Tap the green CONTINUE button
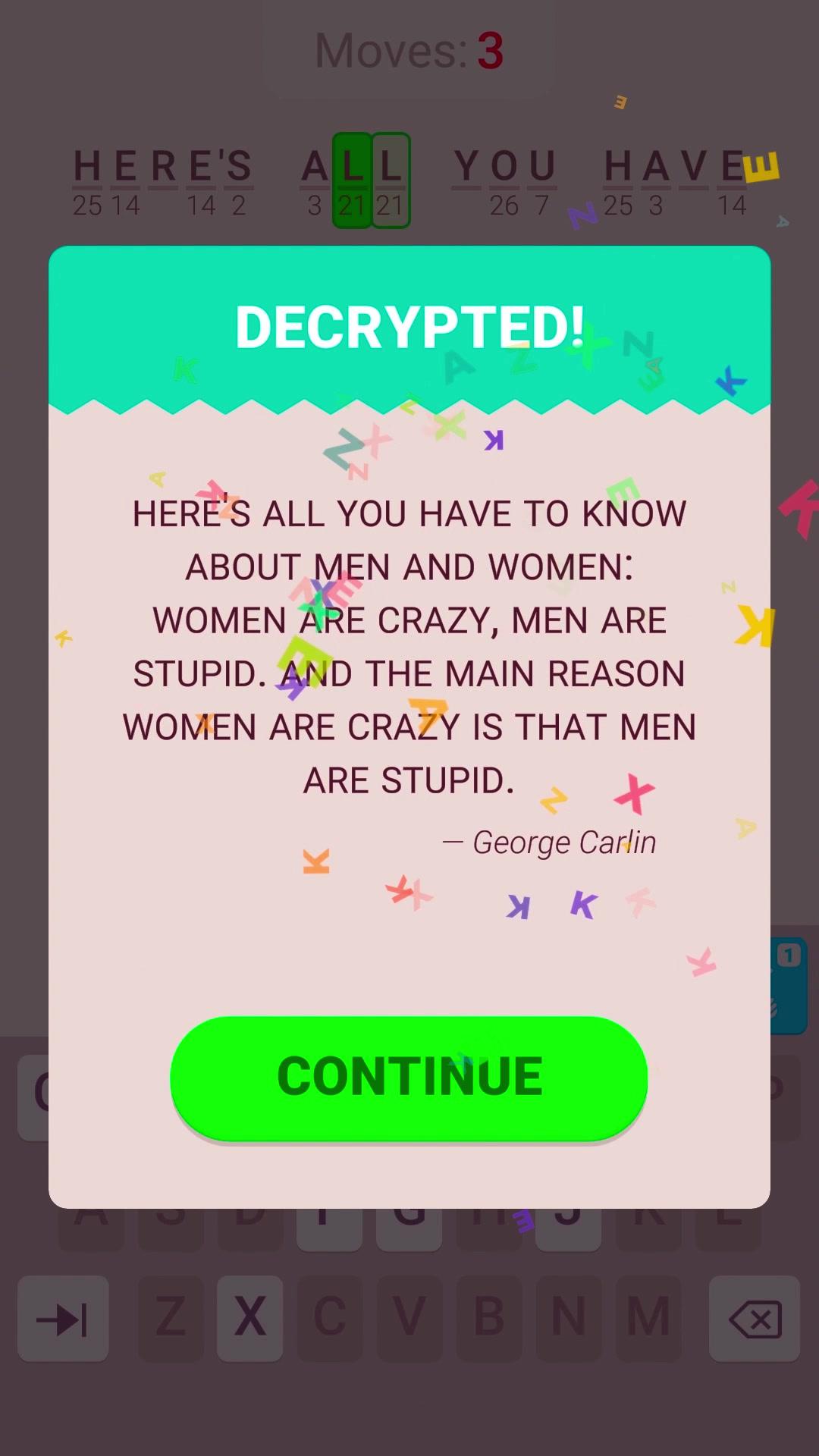Screen dimensions: 819x1456 [409, 1077]
